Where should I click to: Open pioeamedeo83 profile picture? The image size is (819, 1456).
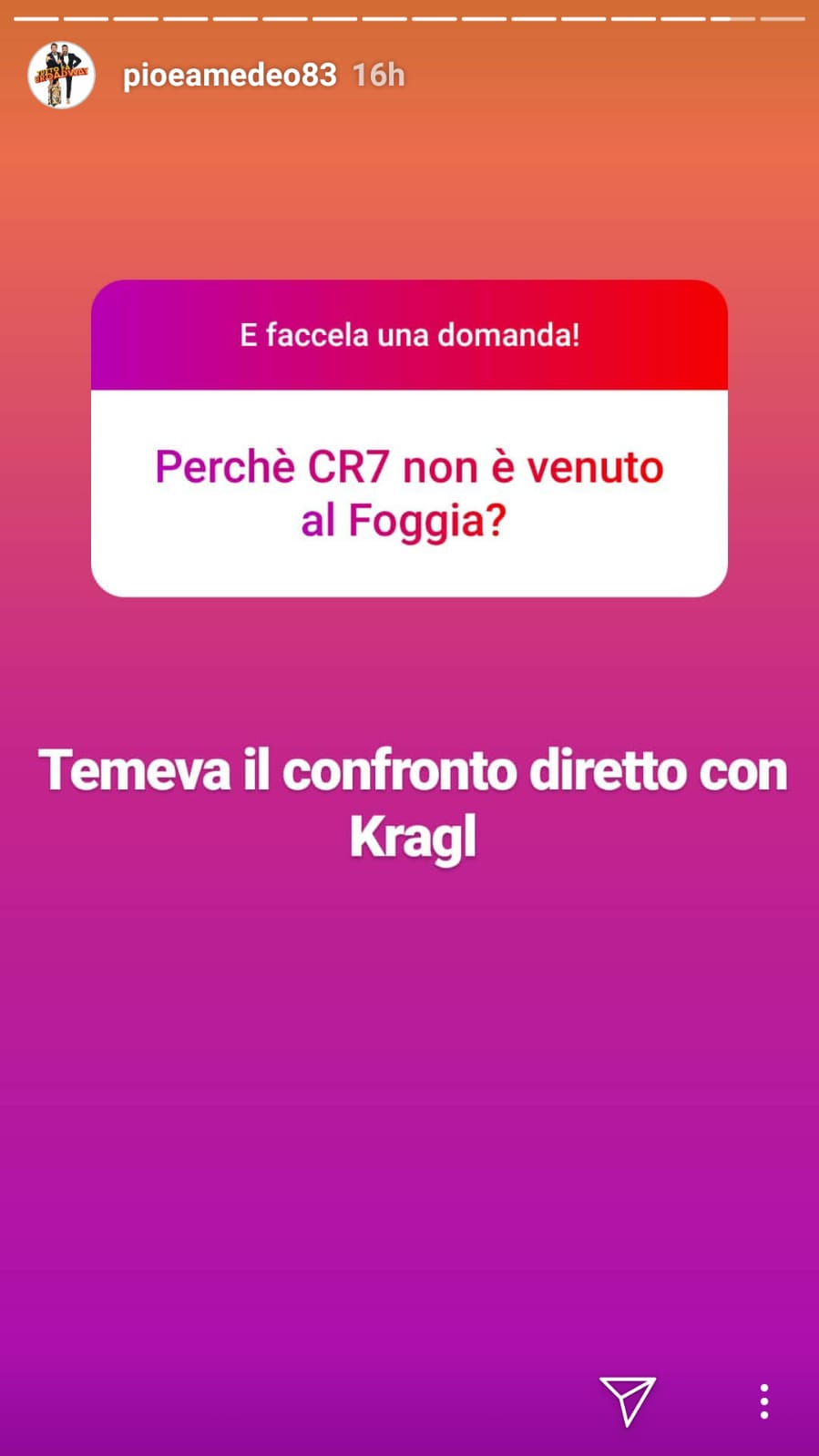tap(61, 75)
